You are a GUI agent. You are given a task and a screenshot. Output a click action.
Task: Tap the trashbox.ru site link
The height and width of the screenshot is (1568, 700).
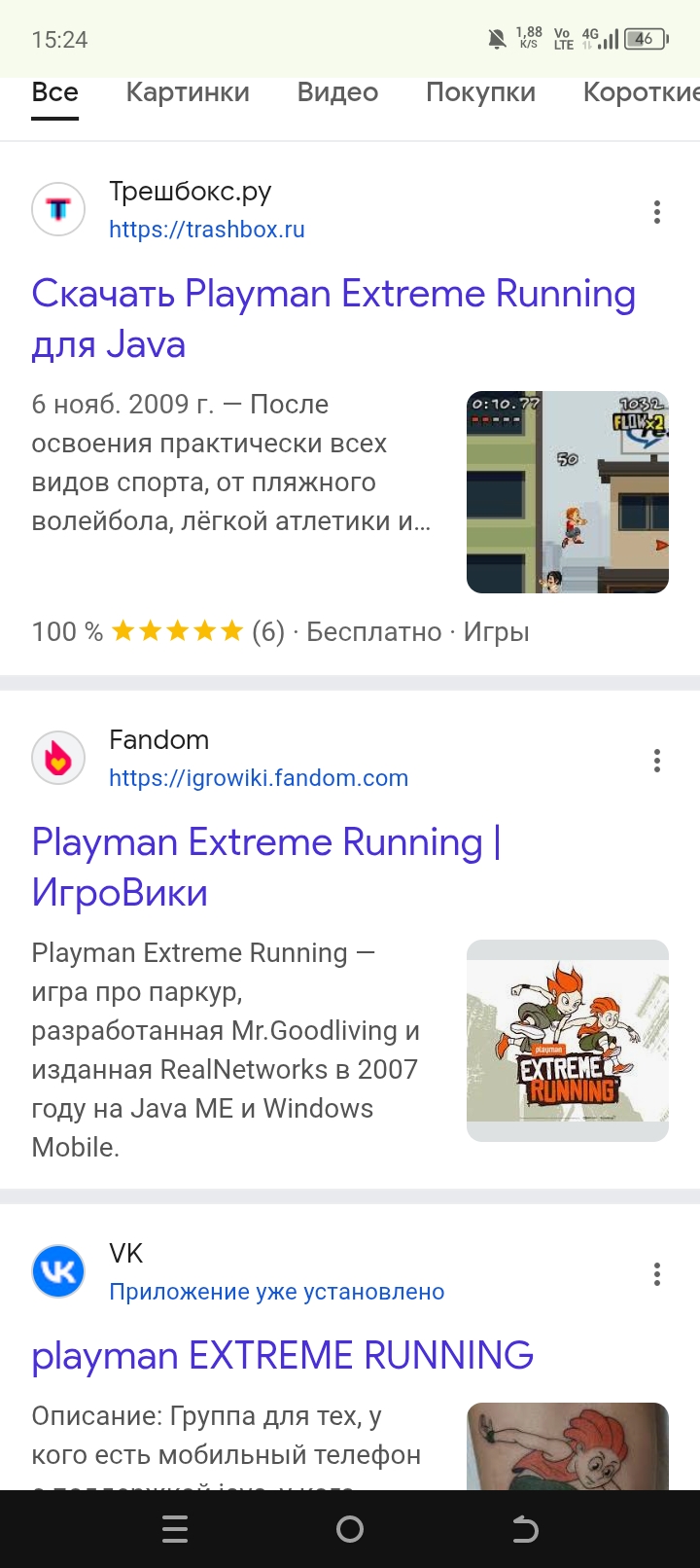point(207,230)
